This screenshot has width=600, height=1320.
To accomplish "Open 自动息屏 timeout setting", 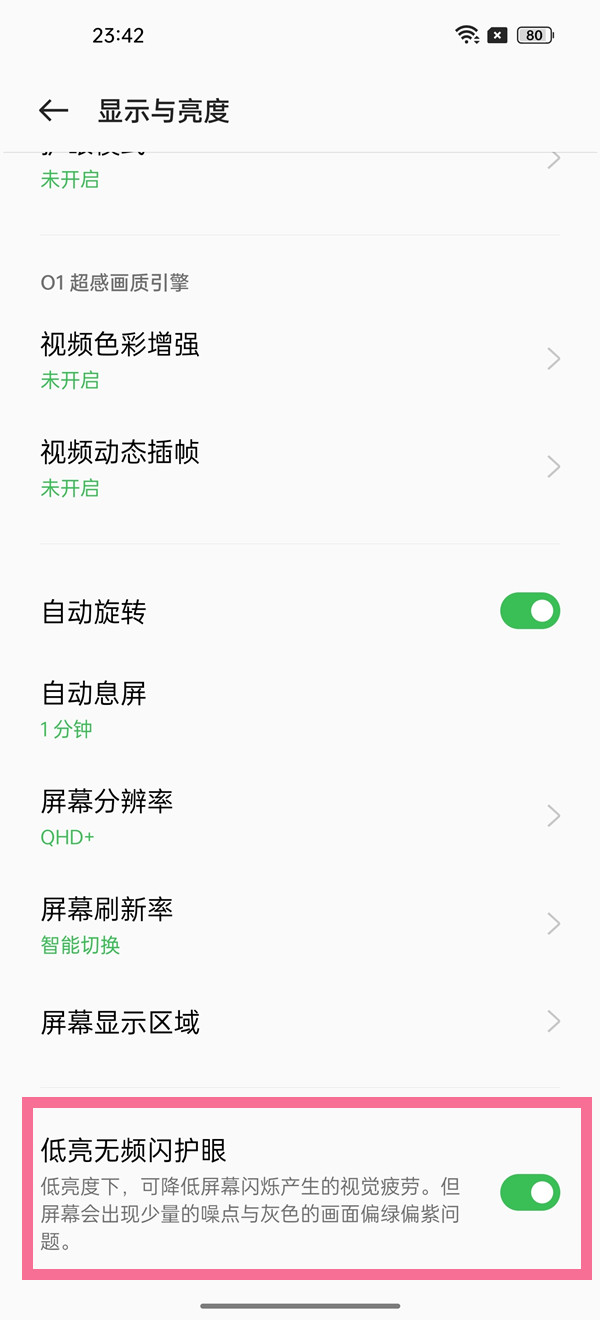I will pos(300,709).
